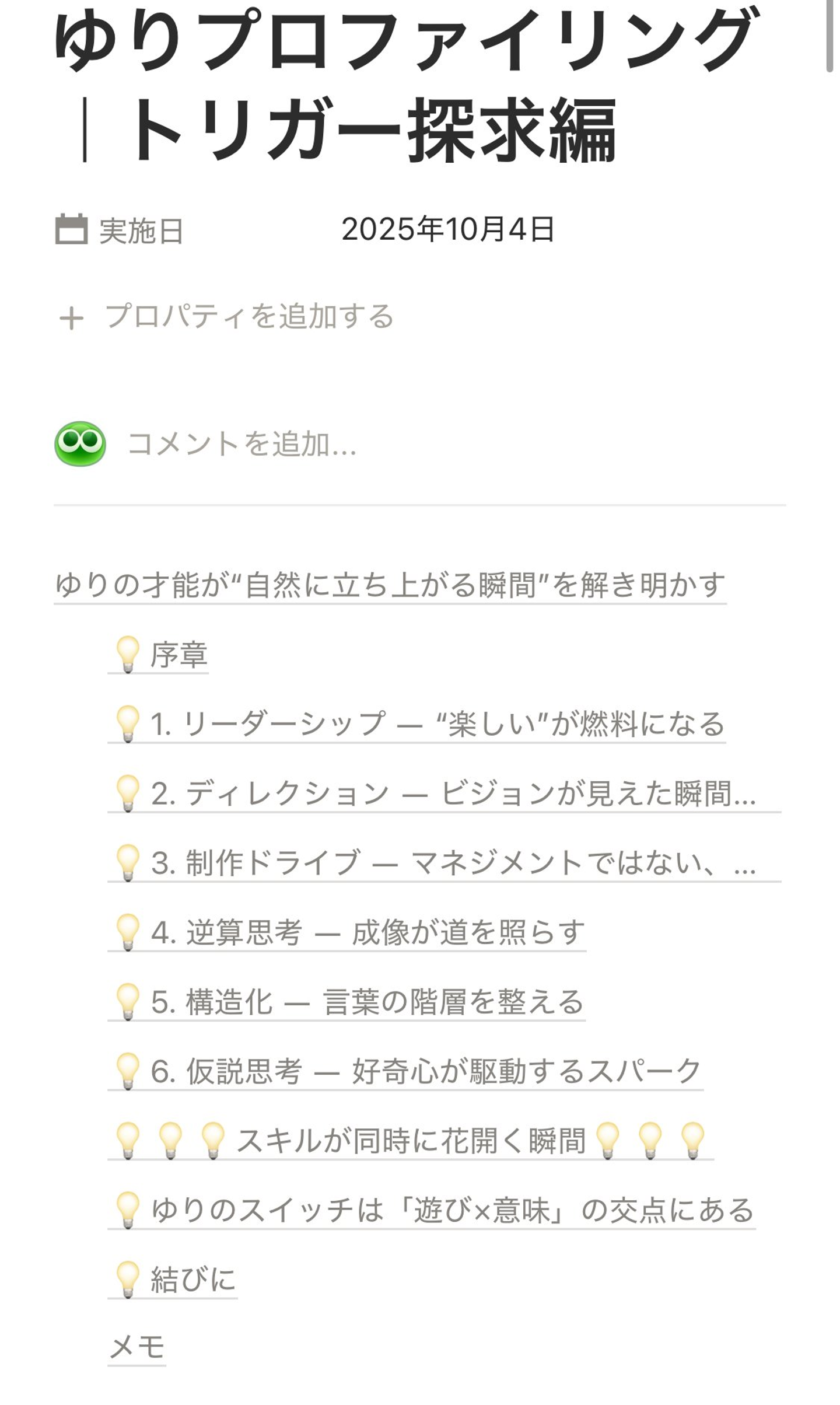This screenshot has width=840, height=1405.
Task: Open 6. 仮説思考 section link
Action: pos(426,1071)
